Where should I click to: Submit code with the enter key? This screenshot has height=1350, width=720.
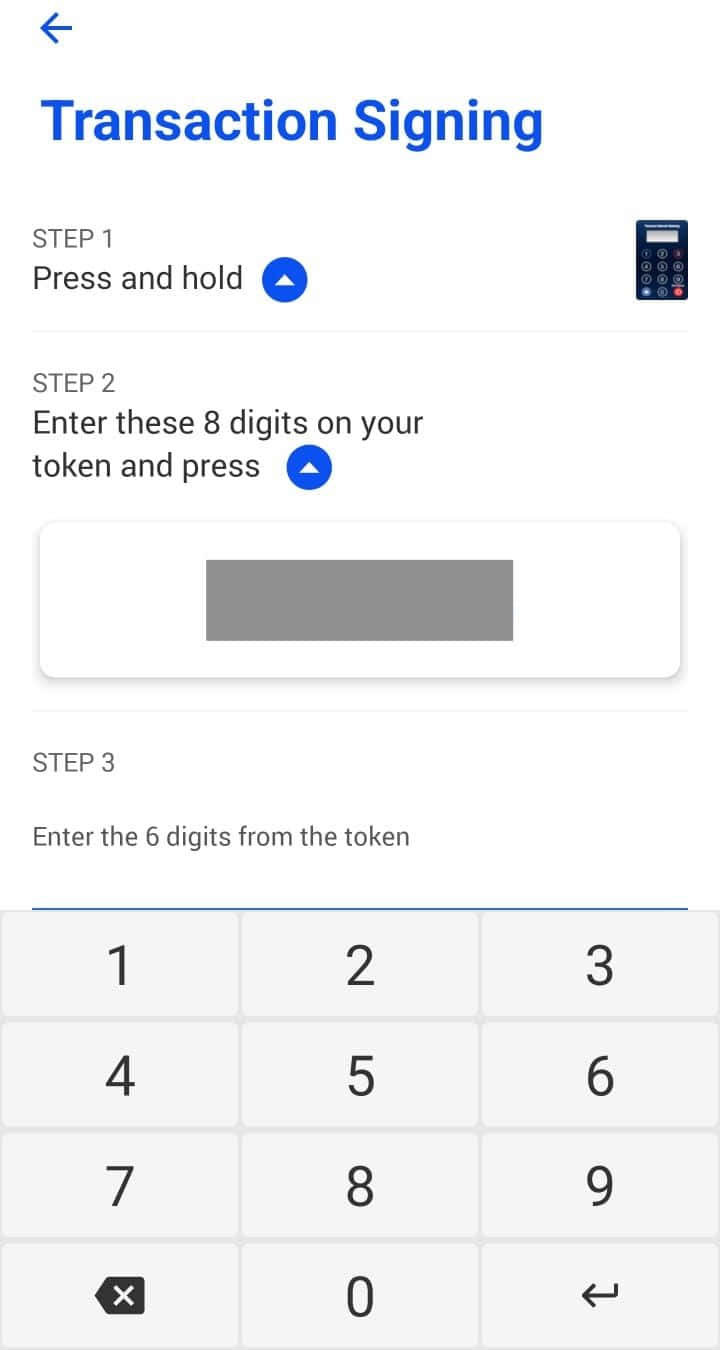600,1297
